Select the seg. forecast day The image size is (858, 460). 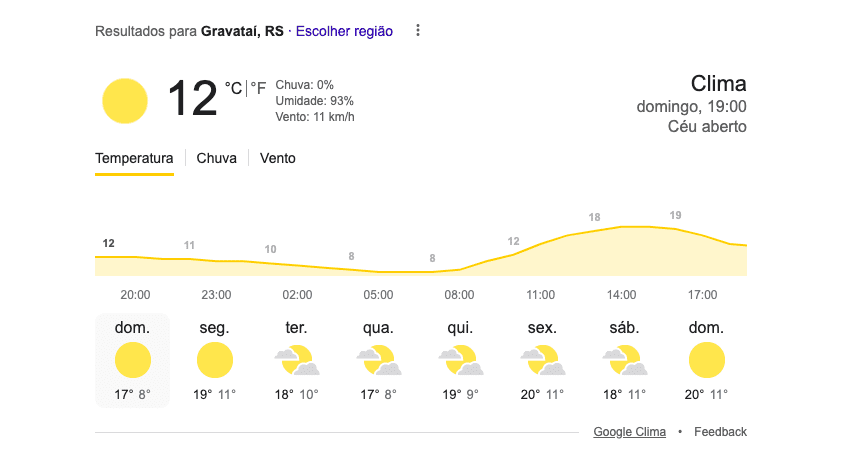[x=214, y=360]
